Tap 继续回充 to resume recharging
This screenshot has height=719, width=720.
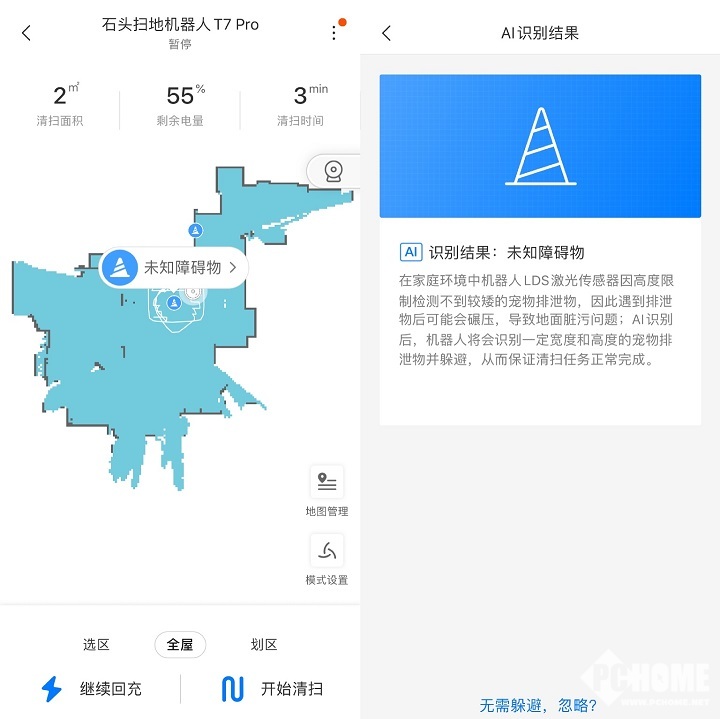(92, 689)
